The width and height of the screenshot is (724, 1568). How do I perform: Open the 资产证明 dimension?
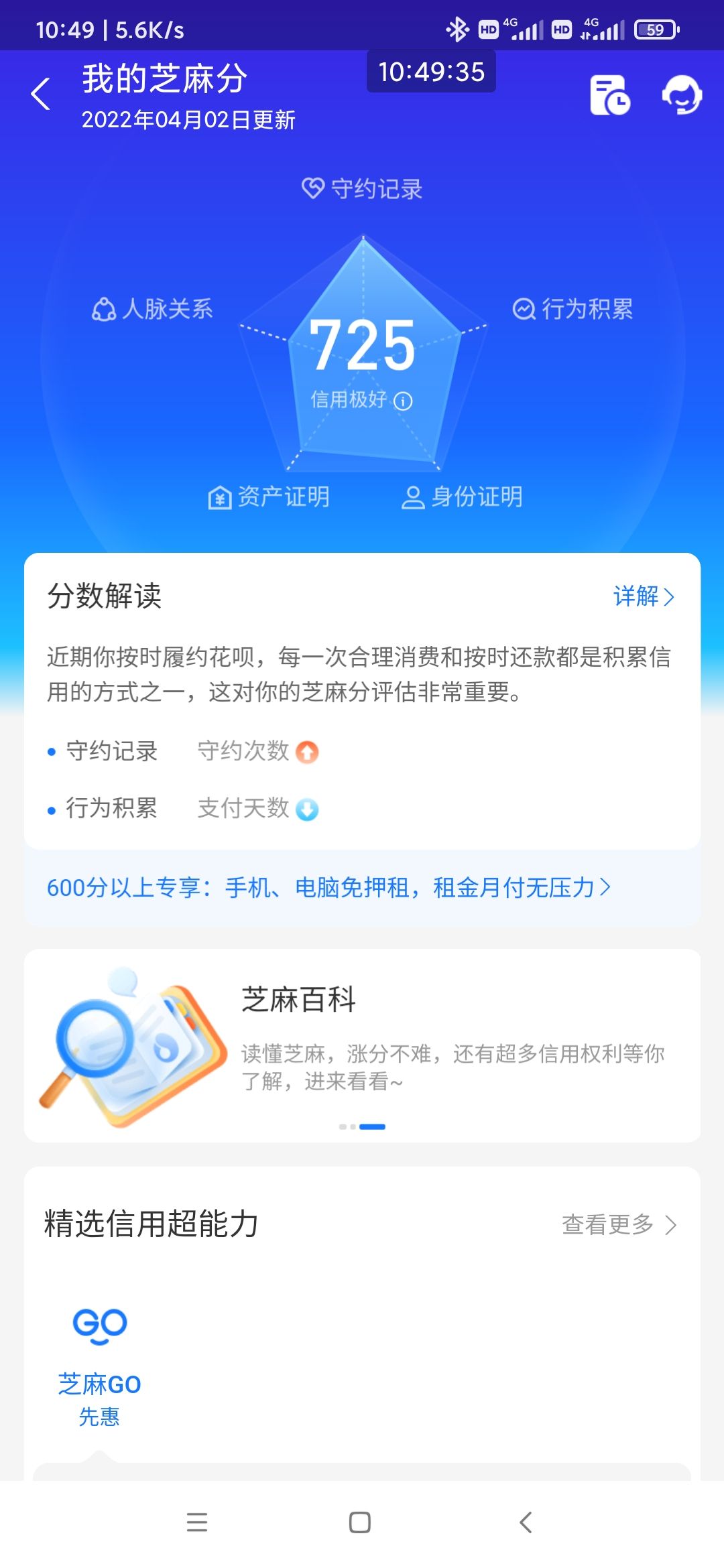pyautogui.click(x=269, y=497)
